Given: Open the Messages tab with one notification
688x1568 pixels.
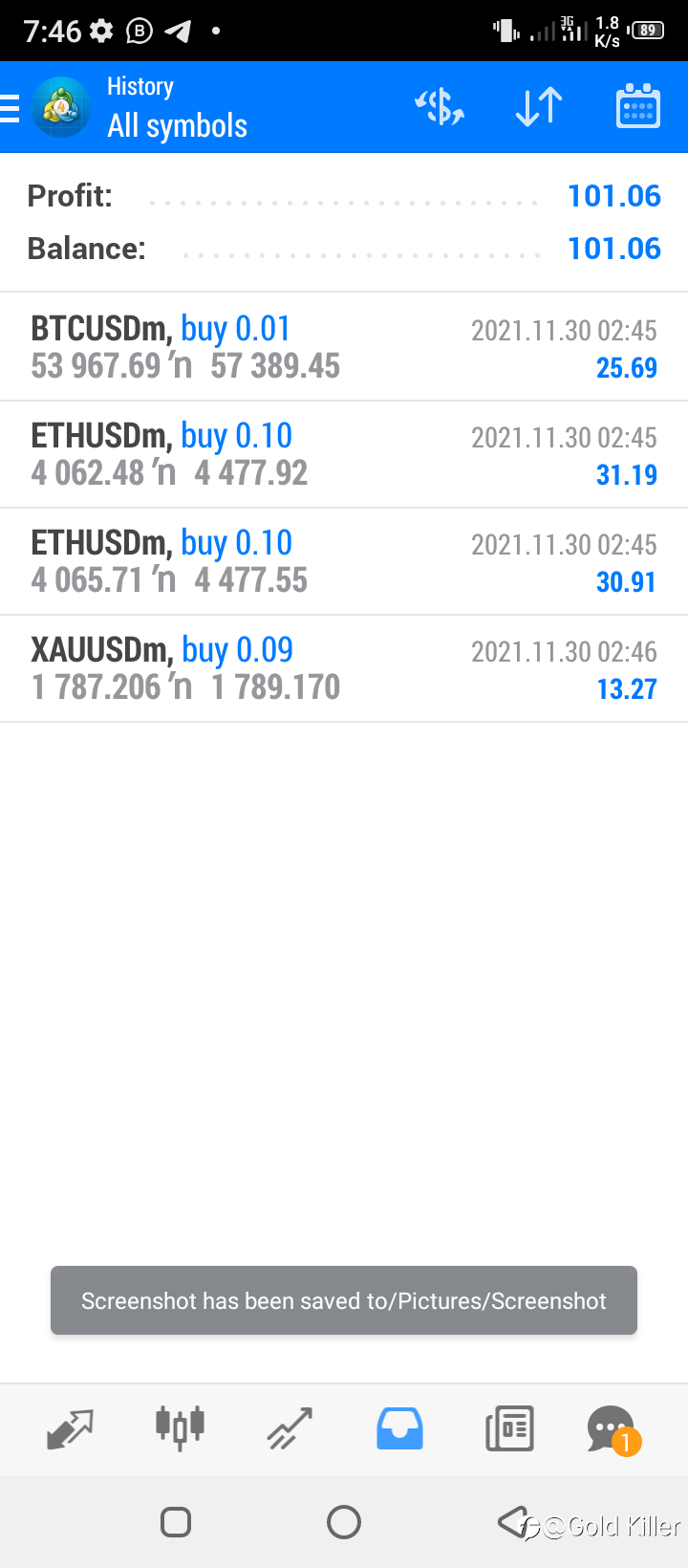Looking at the screenshot, I should pyautogui.click(x=613, y=1429).
